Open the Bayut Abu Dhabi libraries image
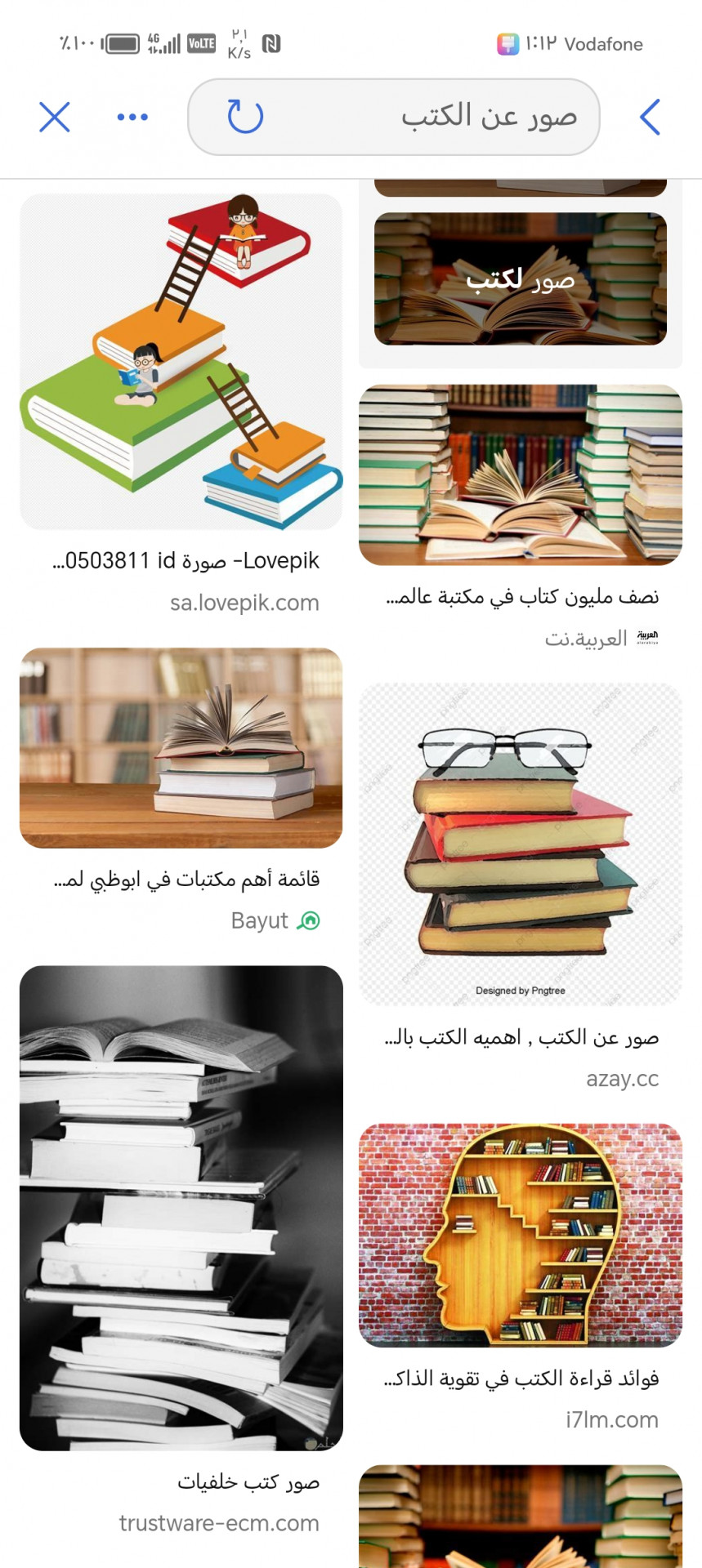 [x=181, y=747]
